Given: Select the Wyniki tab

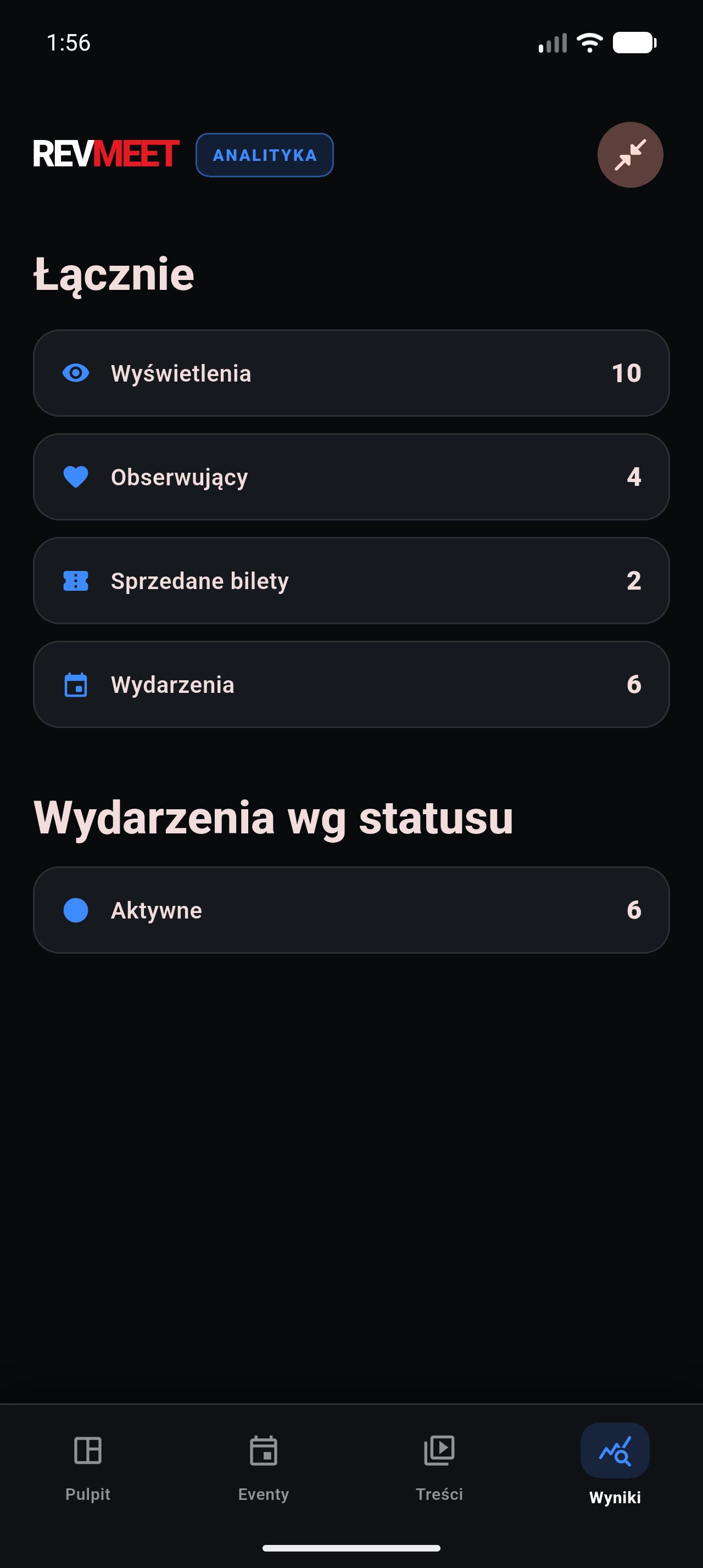Looking at the screenshot, I should coord(615,1468).
